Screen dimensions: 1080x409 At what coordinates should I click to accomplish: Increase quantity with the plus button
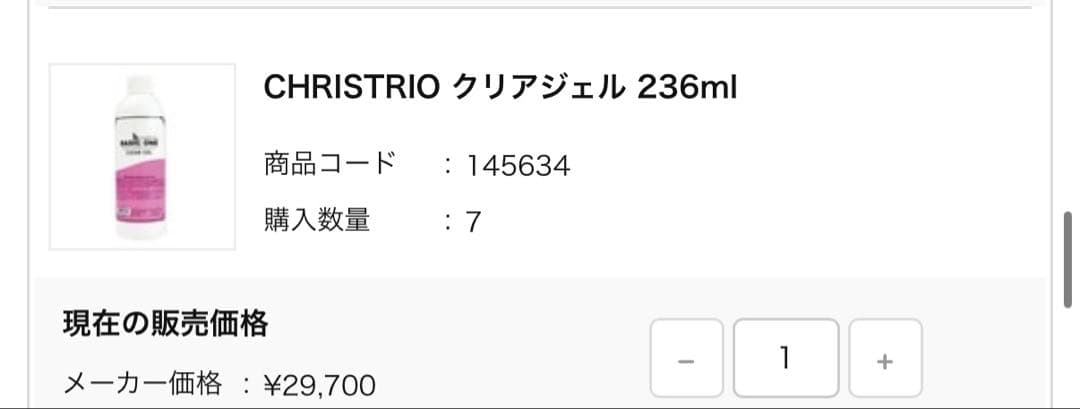(885, 360)
